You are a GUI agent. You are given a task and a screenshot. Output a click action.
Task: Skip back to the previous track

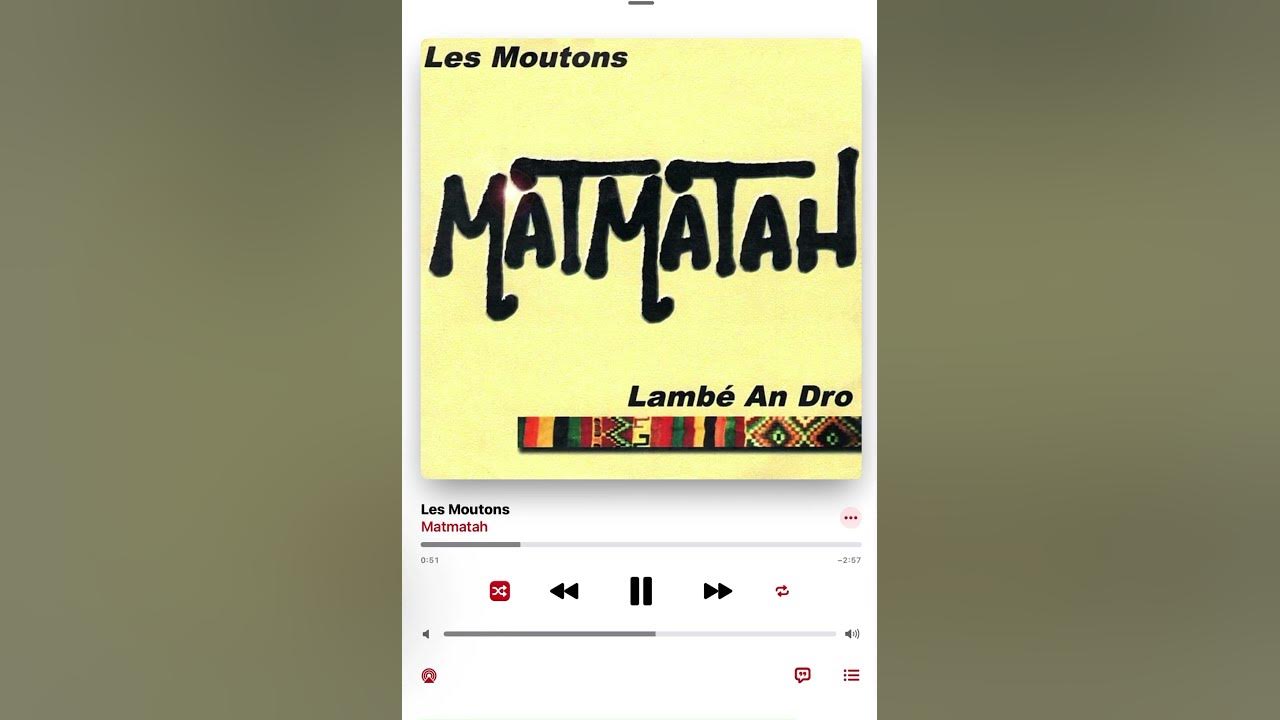click(x=564, y=591)
